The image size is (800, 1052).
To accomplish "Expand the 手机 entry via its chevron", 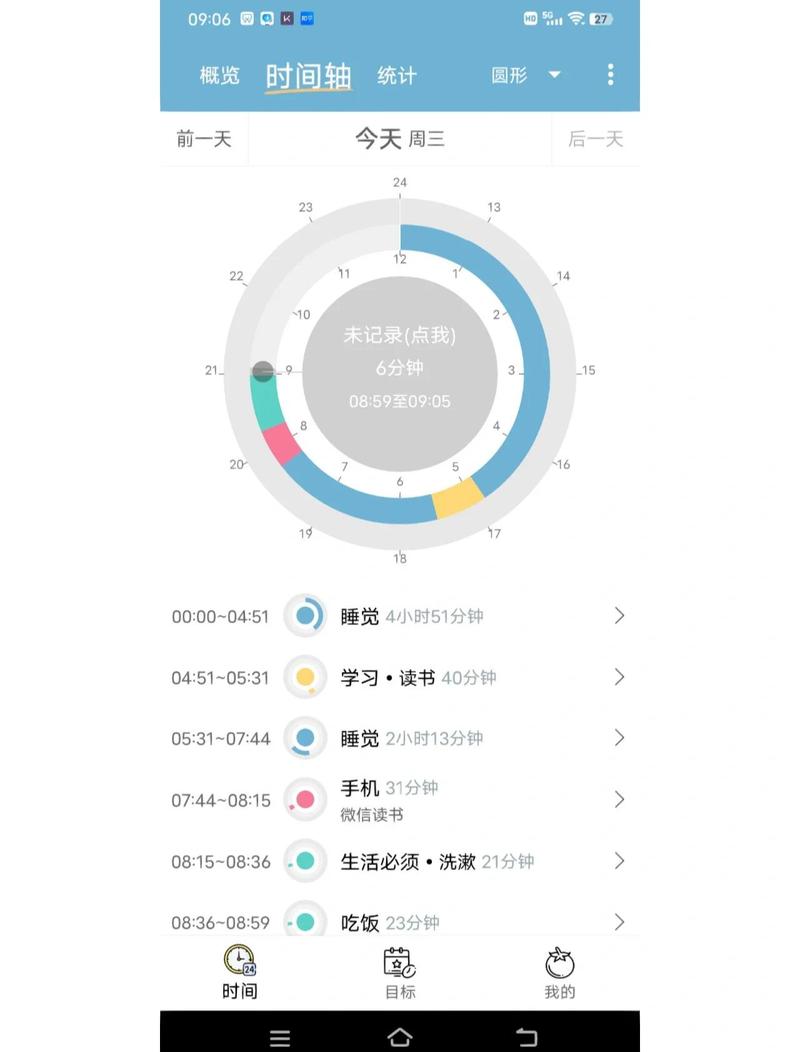I will click(x=619, y=800).
